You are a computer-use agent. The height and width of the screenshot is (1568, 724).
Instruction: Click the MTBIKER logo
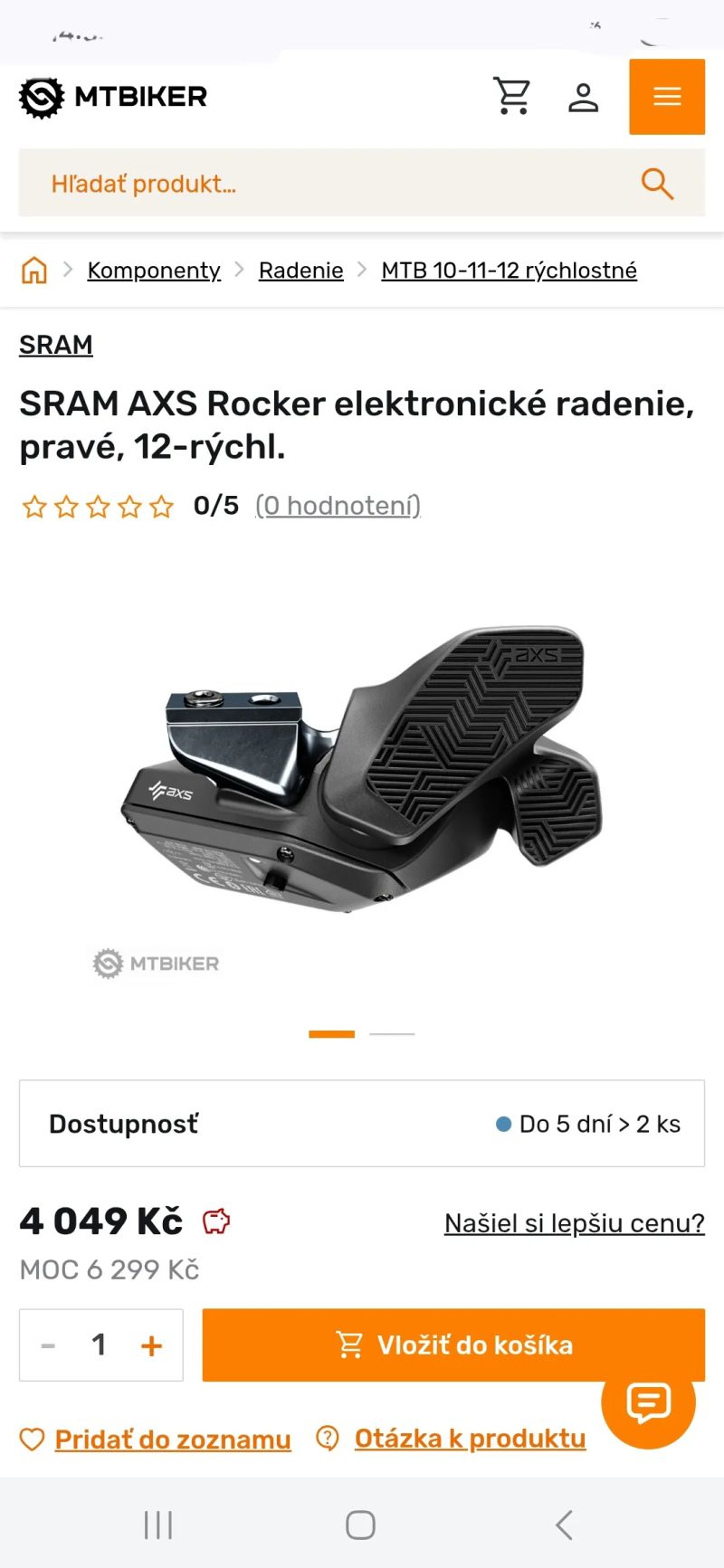112,97
